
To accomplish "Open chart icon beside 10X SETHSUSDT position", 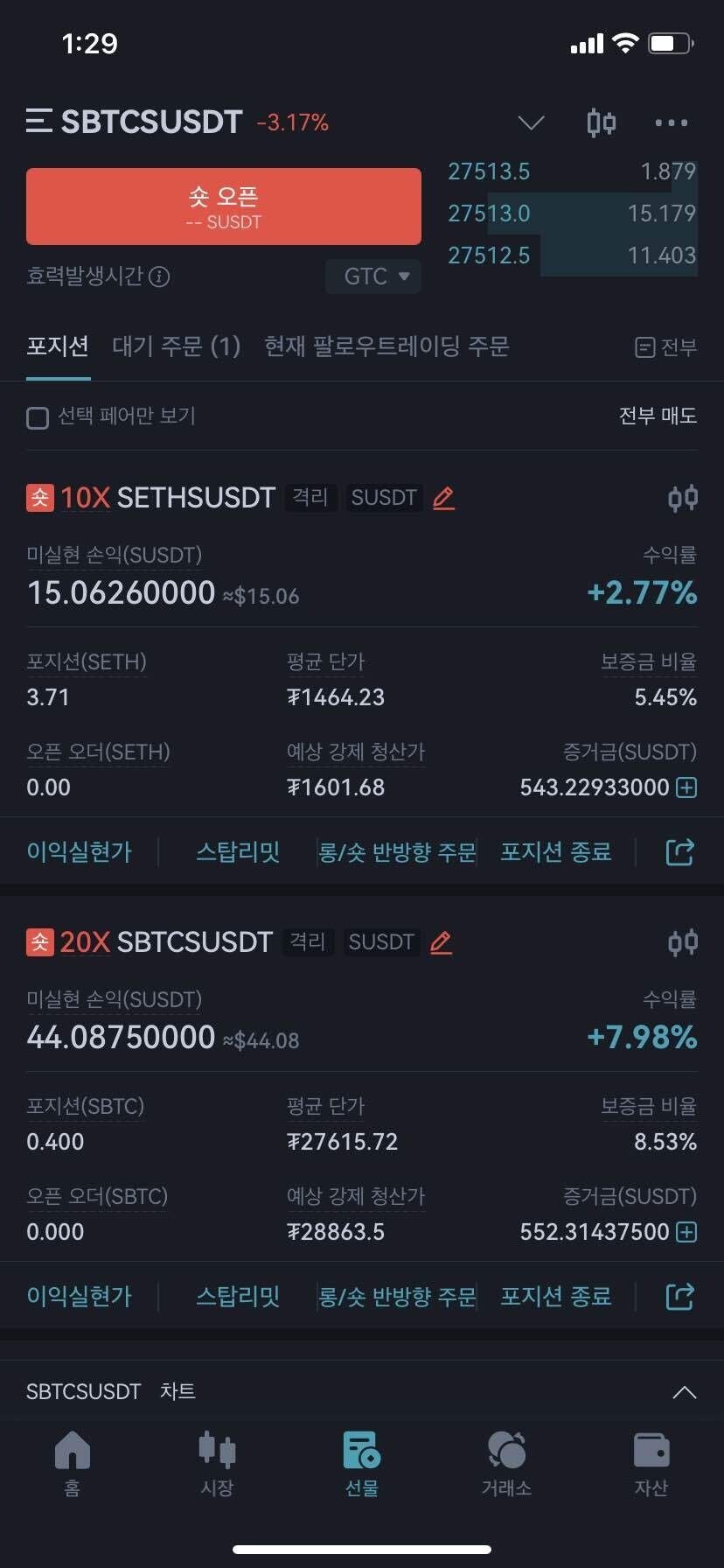I will click(682, 497).
